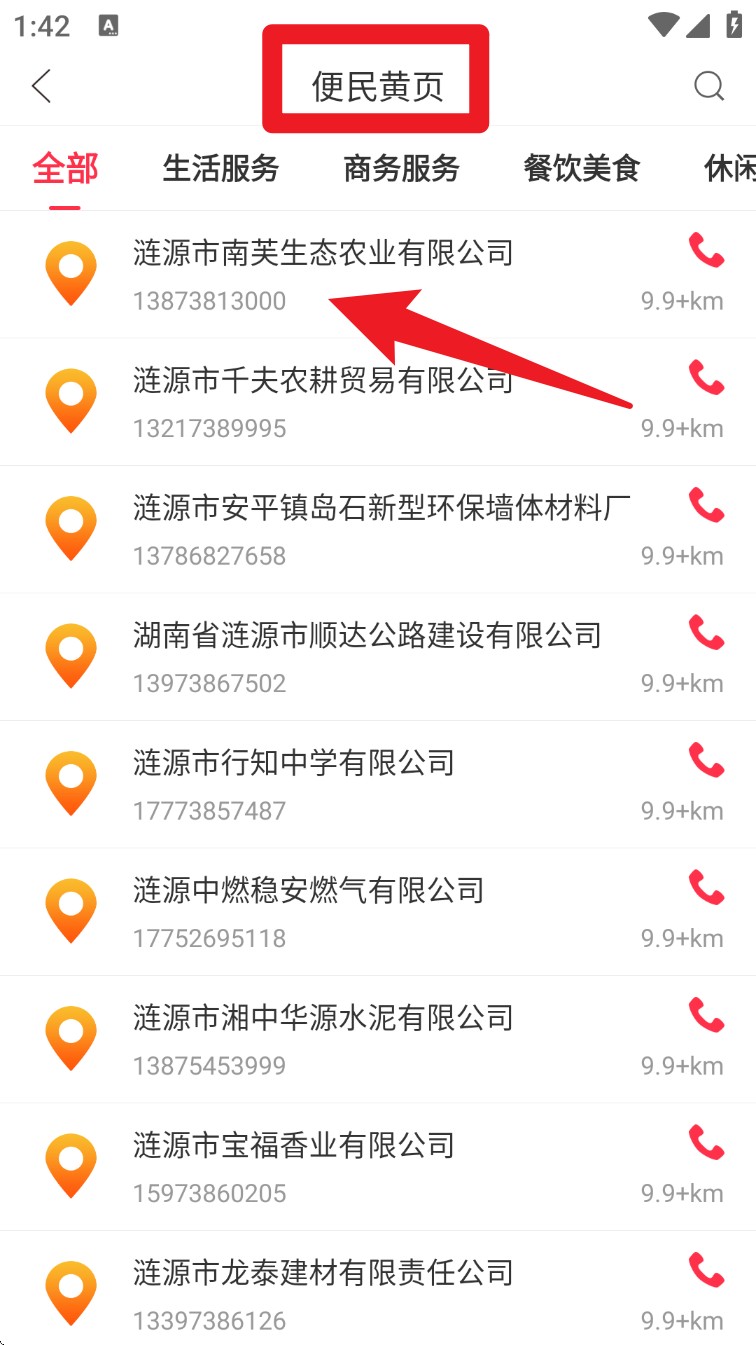View 涟源中燃稳安燃气有限公司 details
This screenshot has height=1345, width=756.
[x=308, y=891]
